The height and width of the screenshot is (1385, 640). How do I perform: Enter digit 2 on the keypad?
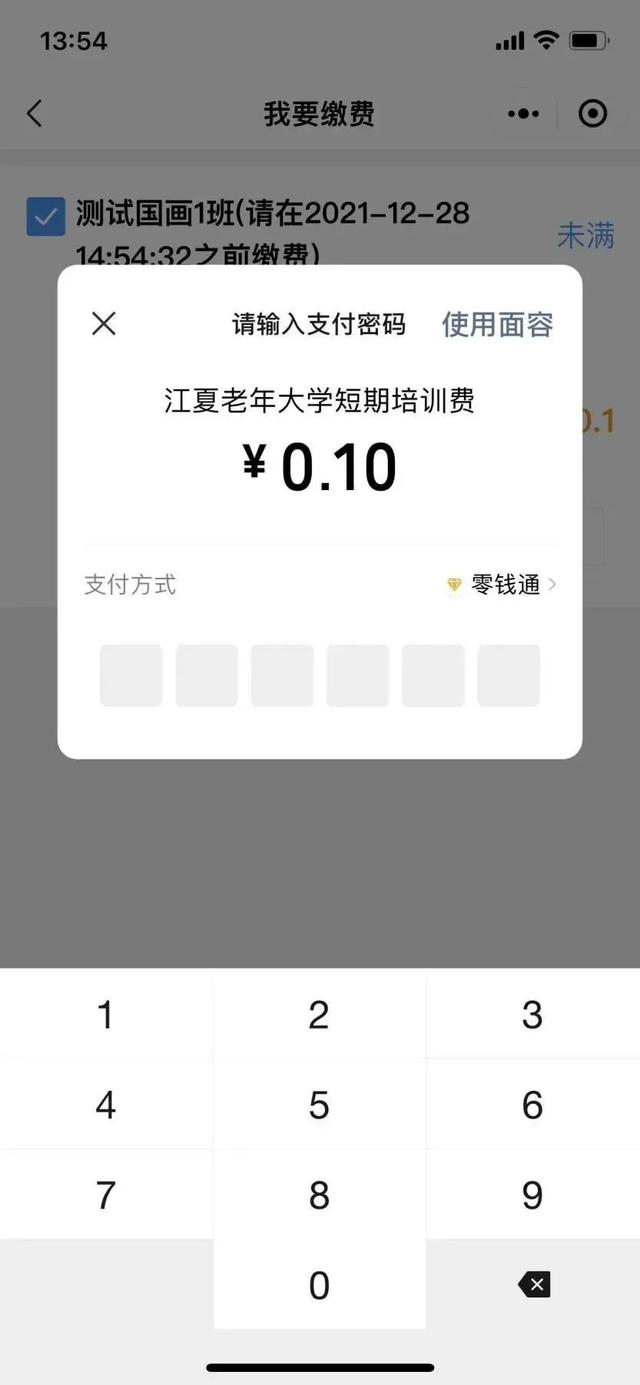tap(319, 1015)
